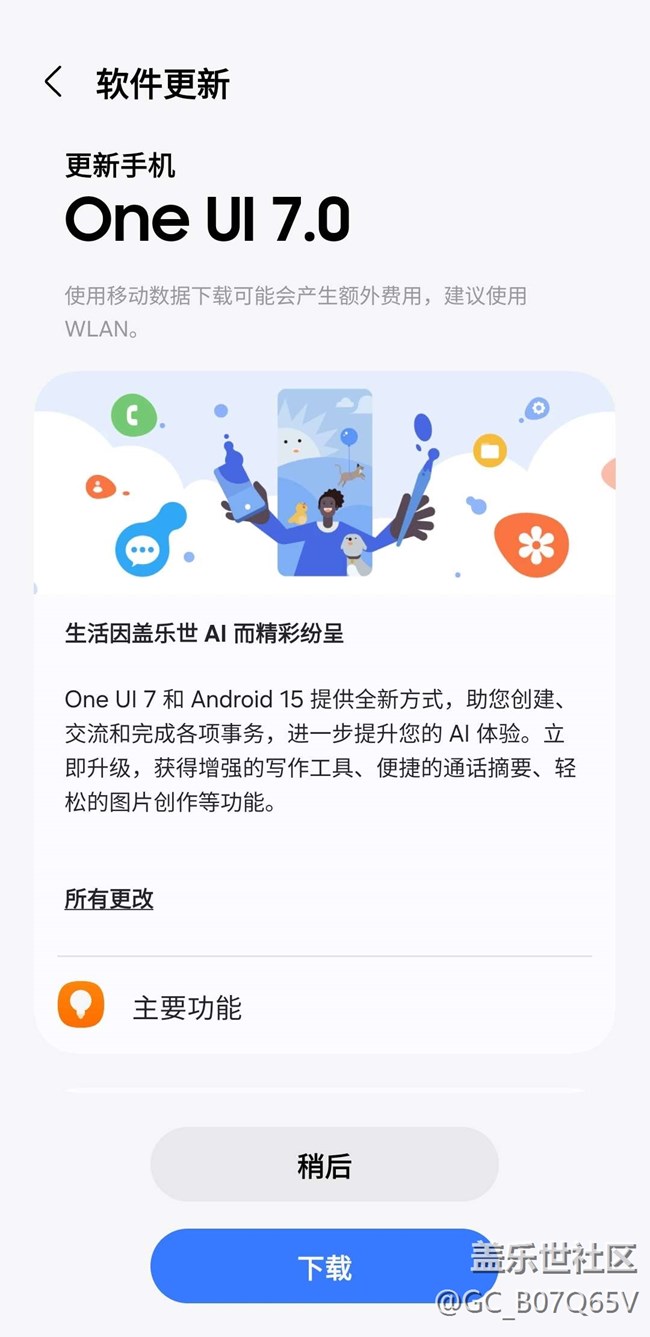The width and height of the screenshot is (650, 1337).
Task: Tap 下载 to download One UI 7.0
Action: point(324,1267)
